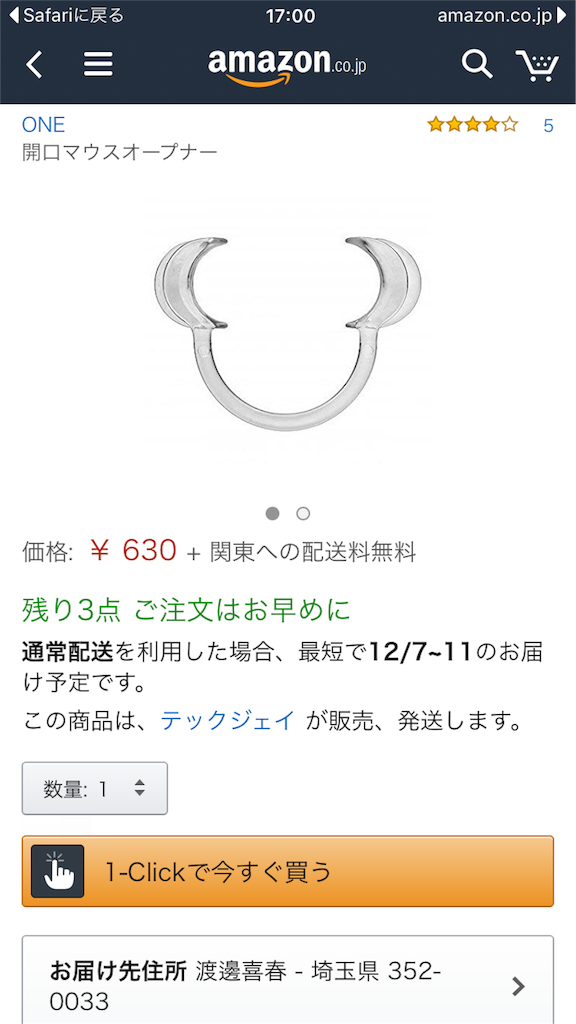This screenshot has height=1024, width=576.
Task: Open the 5 customer reviews
Action: 490,124
